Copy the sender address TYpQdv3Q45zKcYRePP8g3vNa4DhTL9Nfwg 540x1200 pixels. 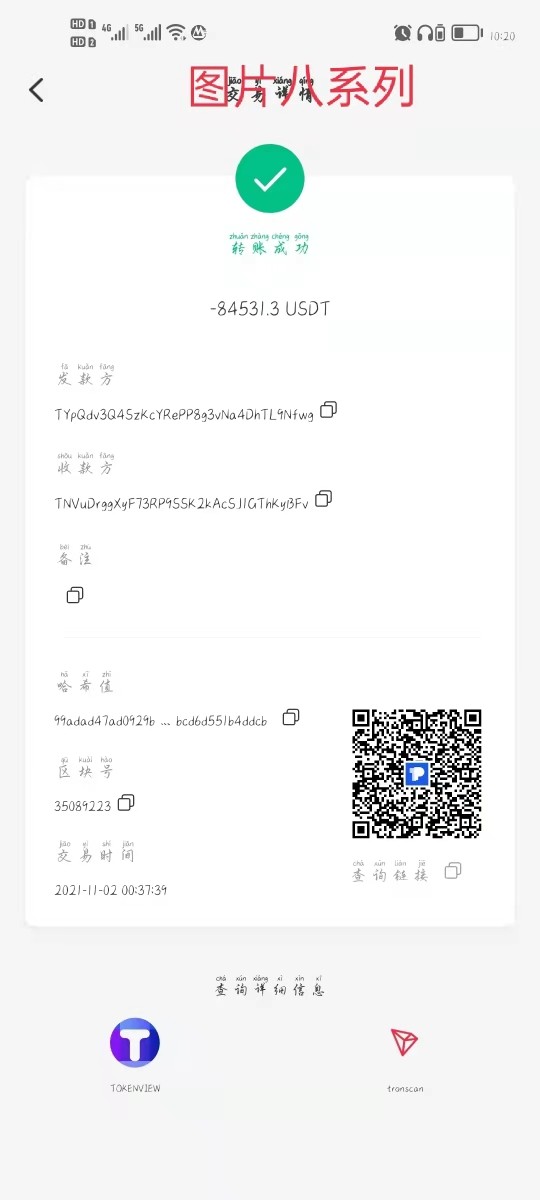[328, 409]
